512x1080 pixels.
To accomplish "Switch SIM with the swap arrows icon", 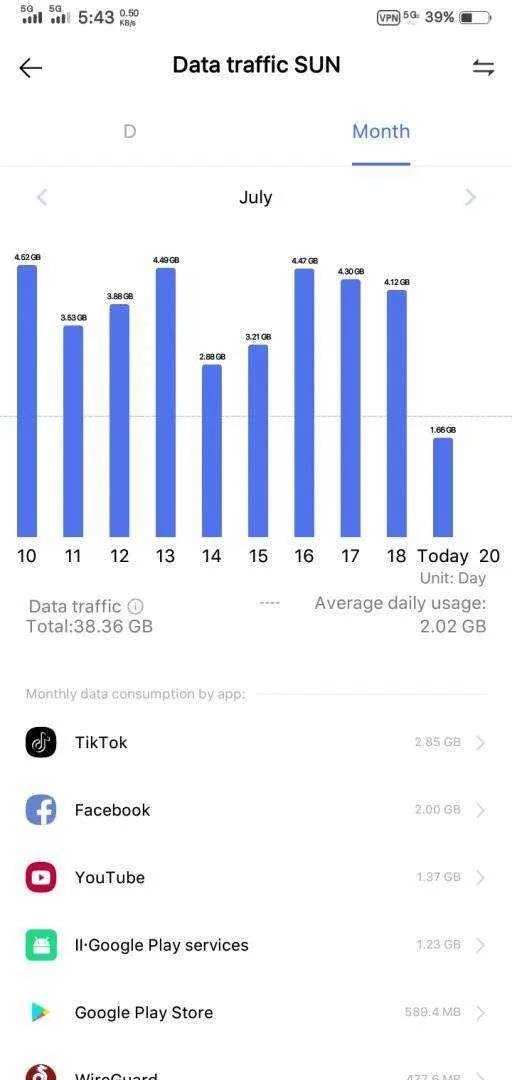I will coord(483,68).
